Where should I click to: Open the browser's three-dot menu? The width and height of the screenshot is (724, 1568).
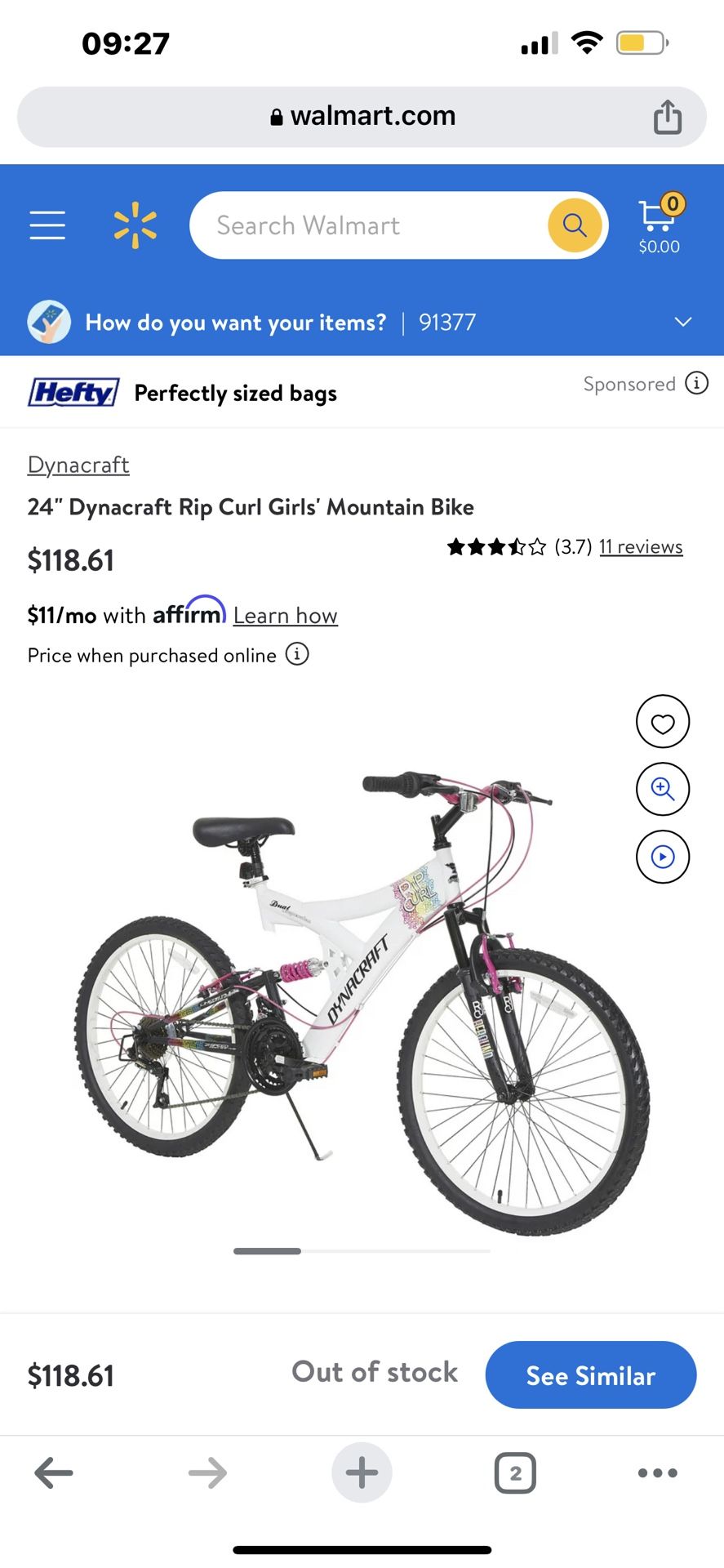(x=658, y=1473)
